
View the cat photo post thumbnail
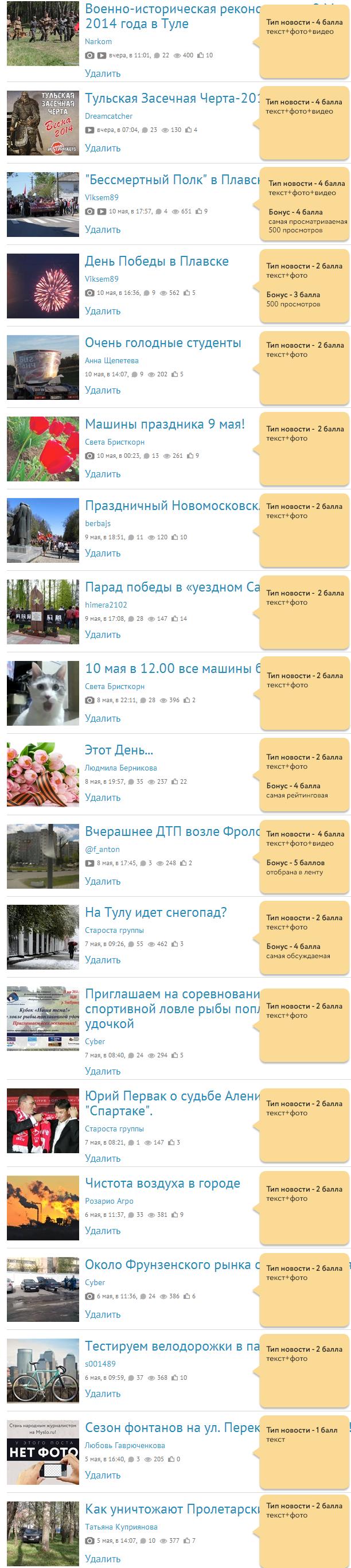click(x=42, y=693)
